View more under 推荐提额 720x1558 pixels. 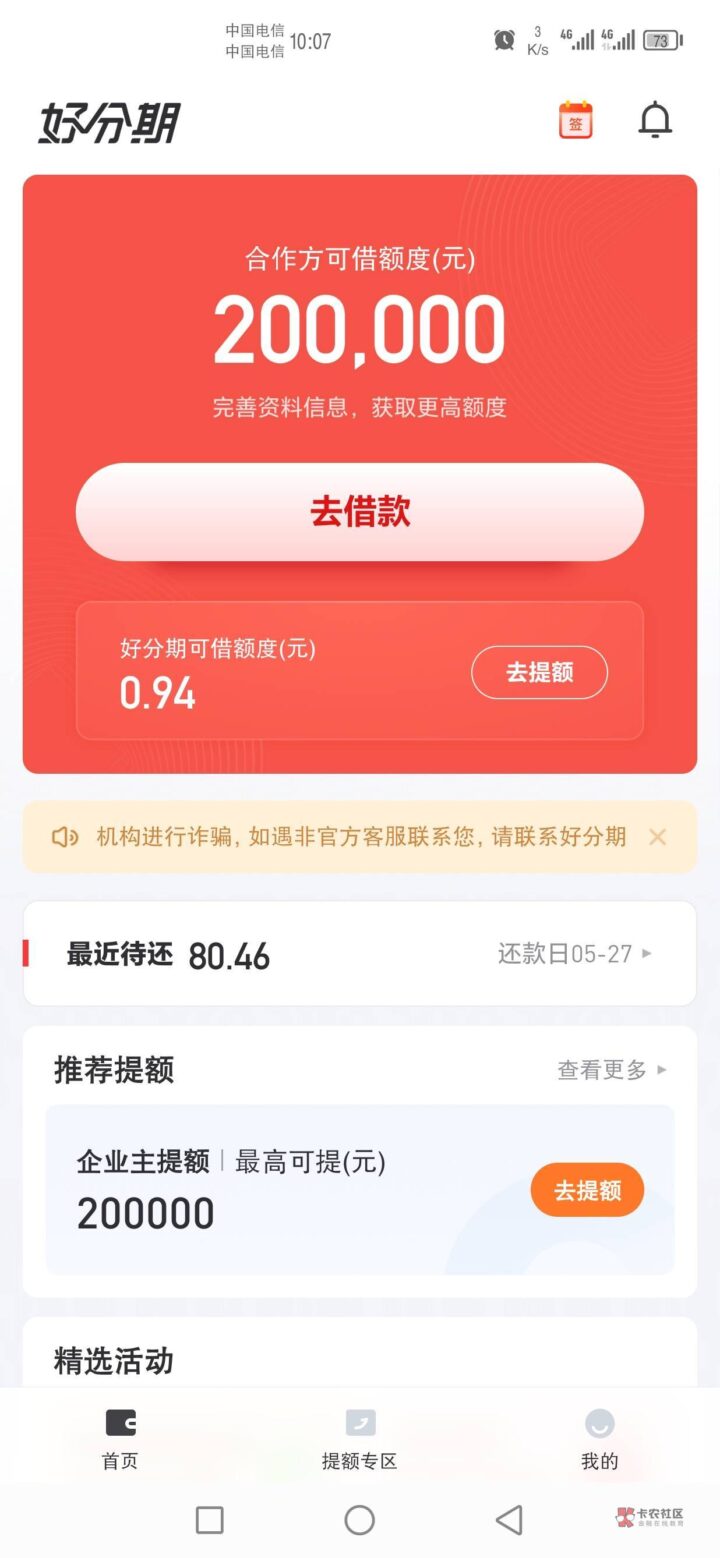point(611,1070)
